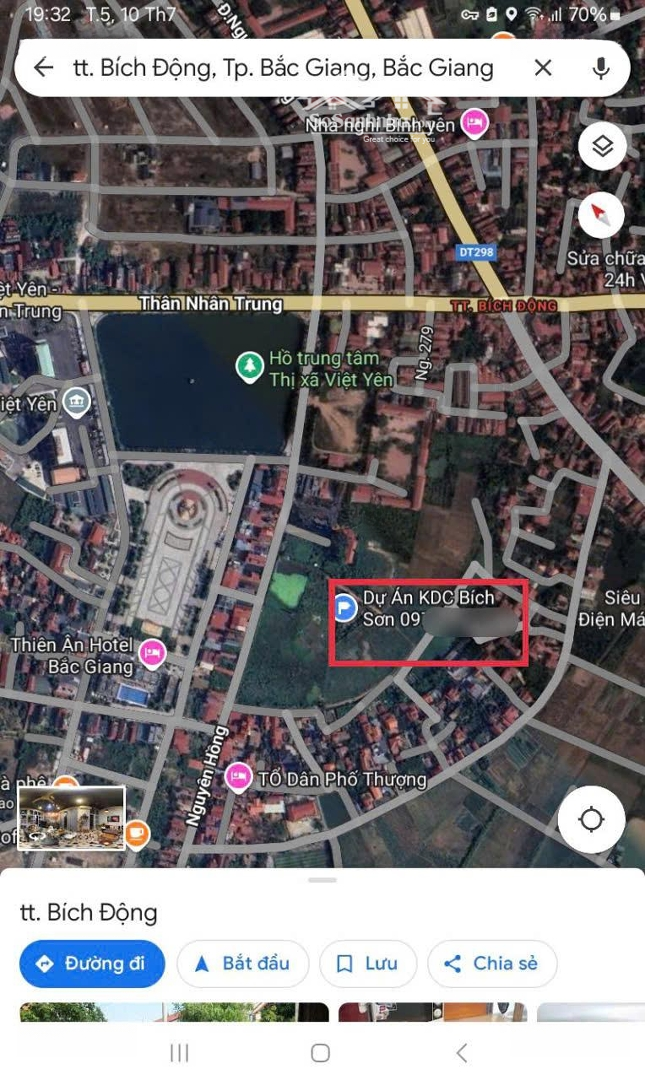Open the map layers selector
The width and height of the screenshot is (645, 1080).
point(602,147)
